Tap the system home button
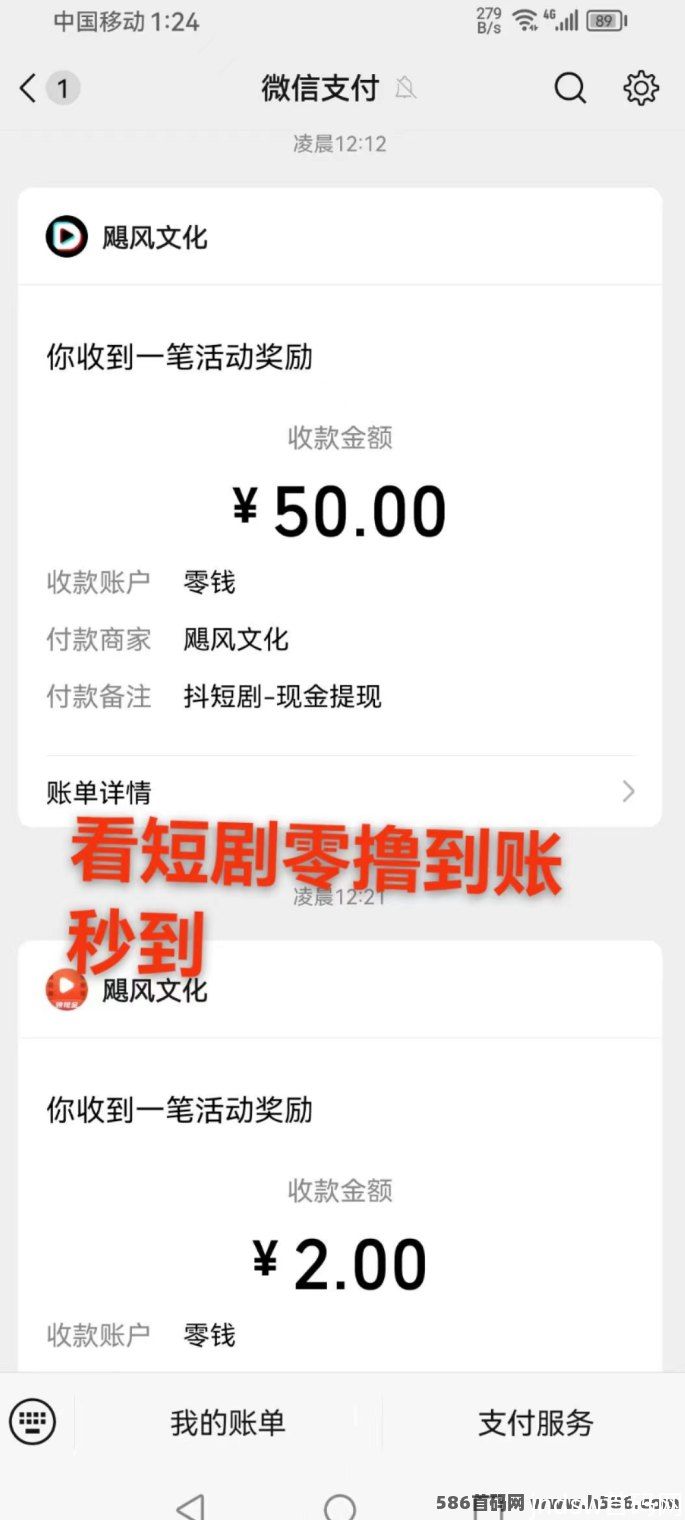 (340, 1506)
